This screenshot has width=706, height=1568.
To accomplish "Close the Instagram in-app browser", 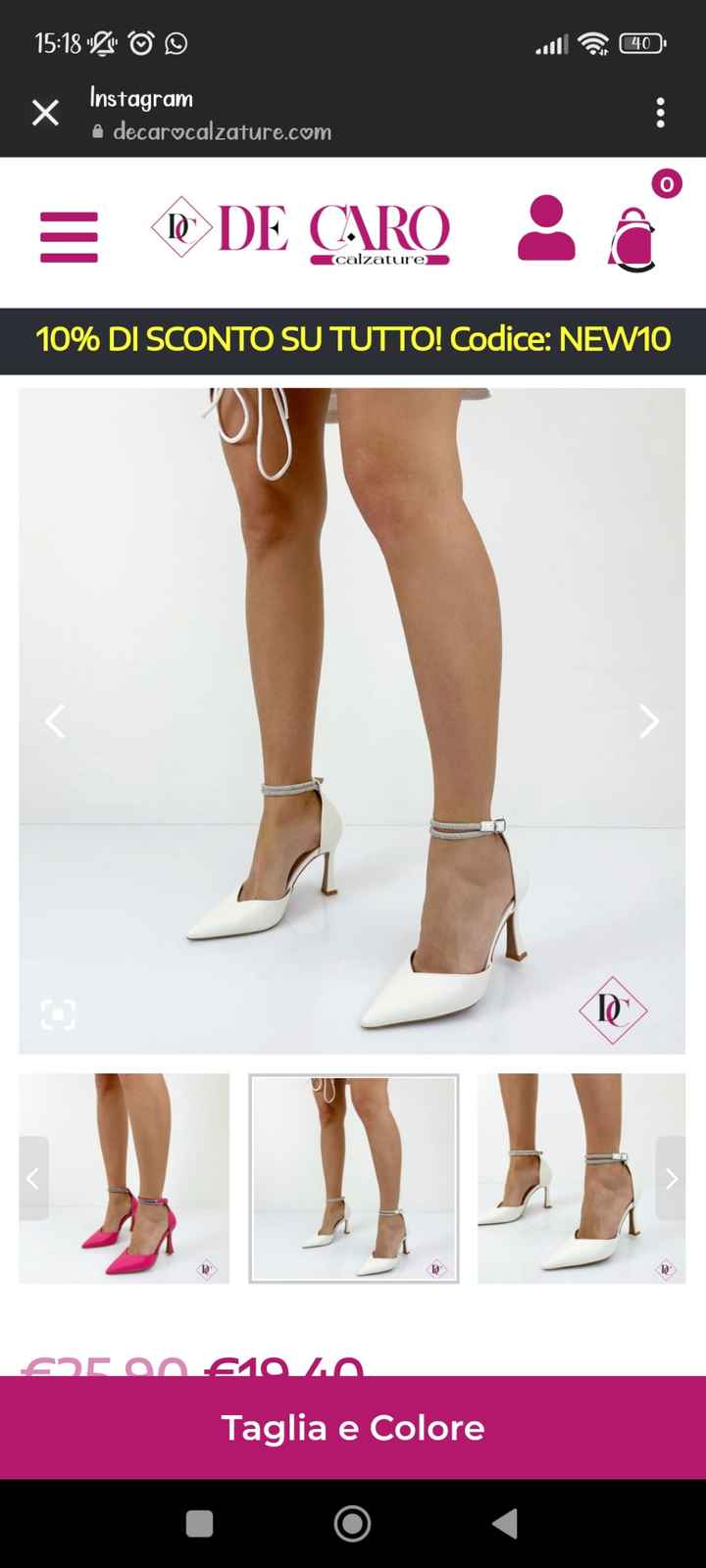I will click(45, 113).
